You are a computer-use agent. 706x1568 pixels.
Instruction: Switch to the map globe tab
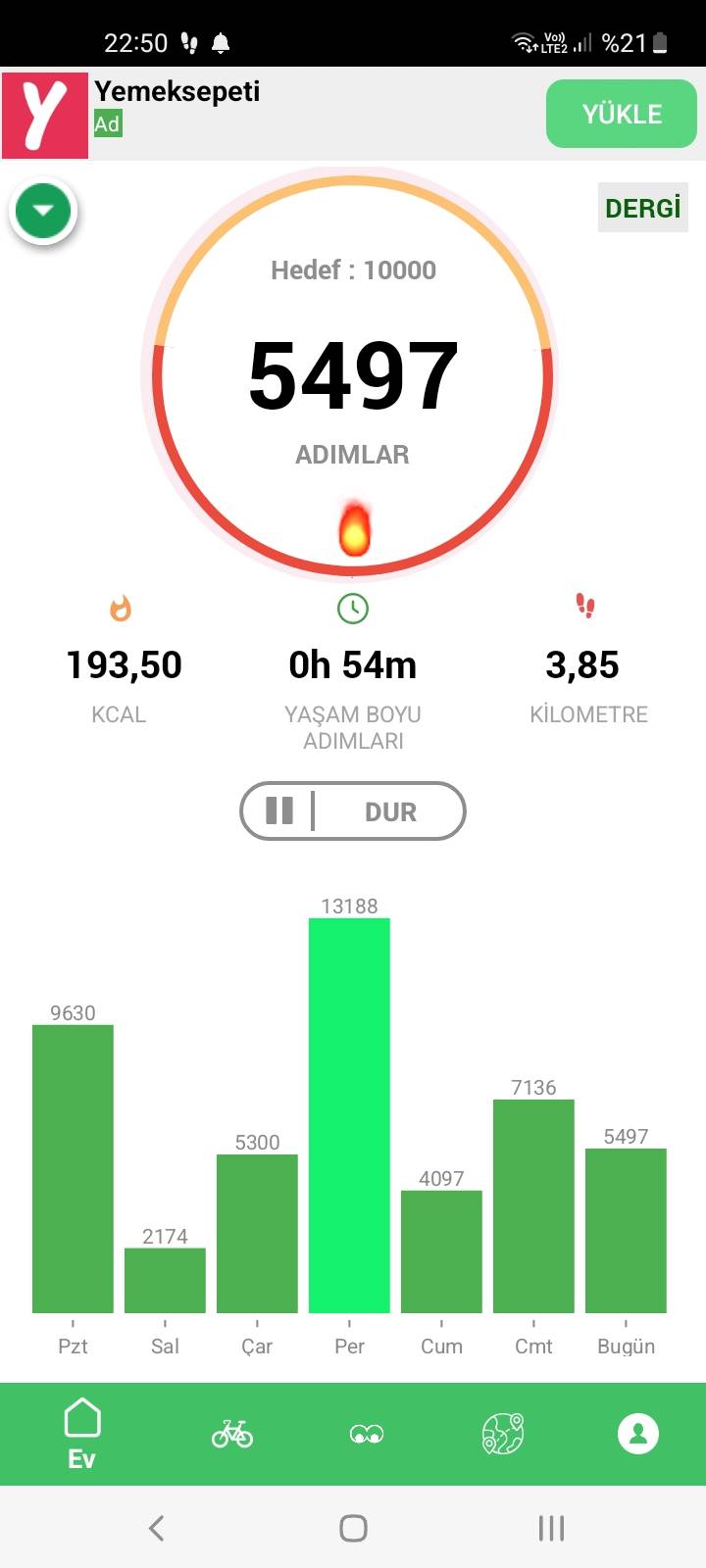[x=503, y=1434]
